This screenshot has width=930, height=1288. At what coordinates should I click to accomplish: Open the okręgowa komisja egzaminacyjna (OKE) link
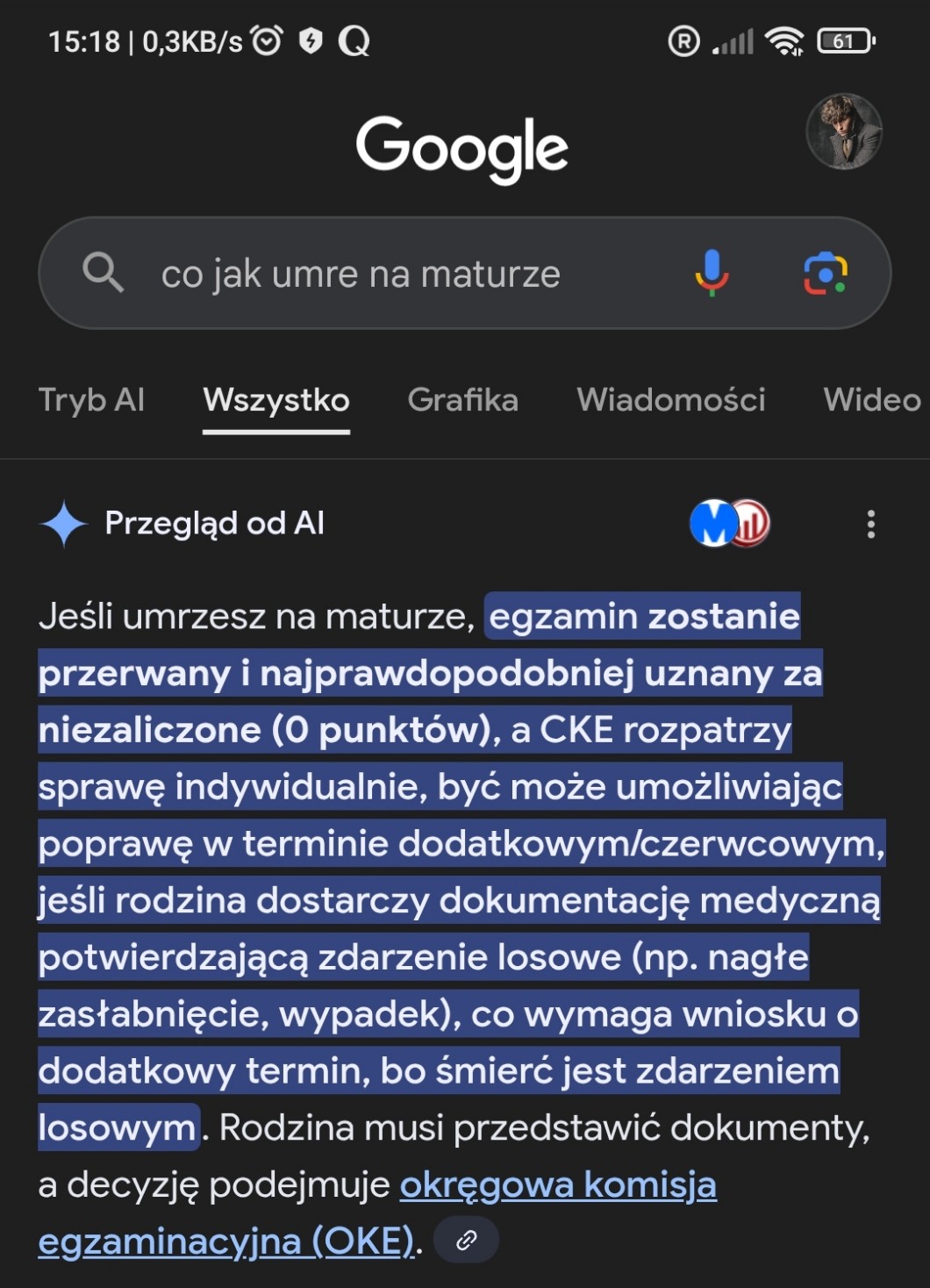pos(558,1185)
